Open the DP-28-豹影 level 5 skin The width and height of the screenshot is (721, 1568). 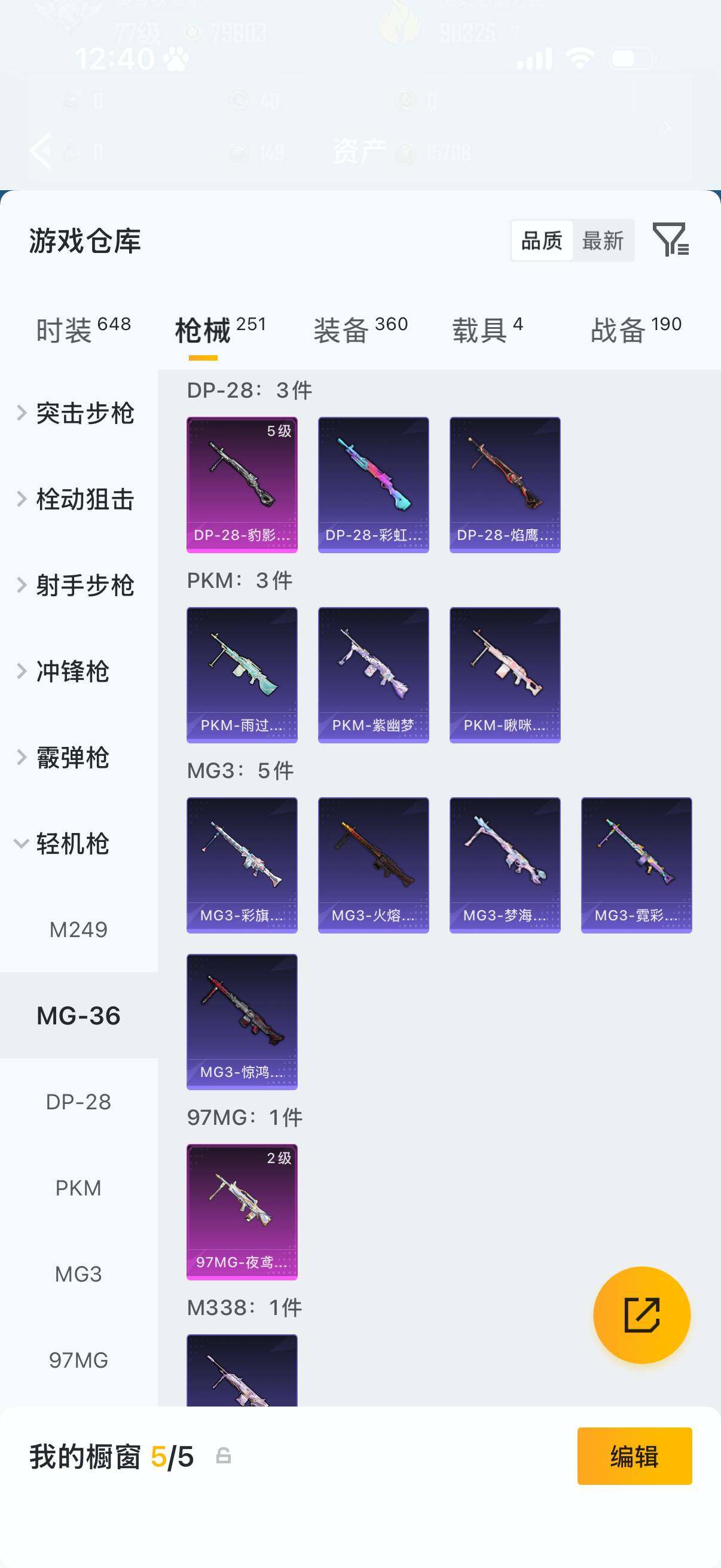pos(242,484)
